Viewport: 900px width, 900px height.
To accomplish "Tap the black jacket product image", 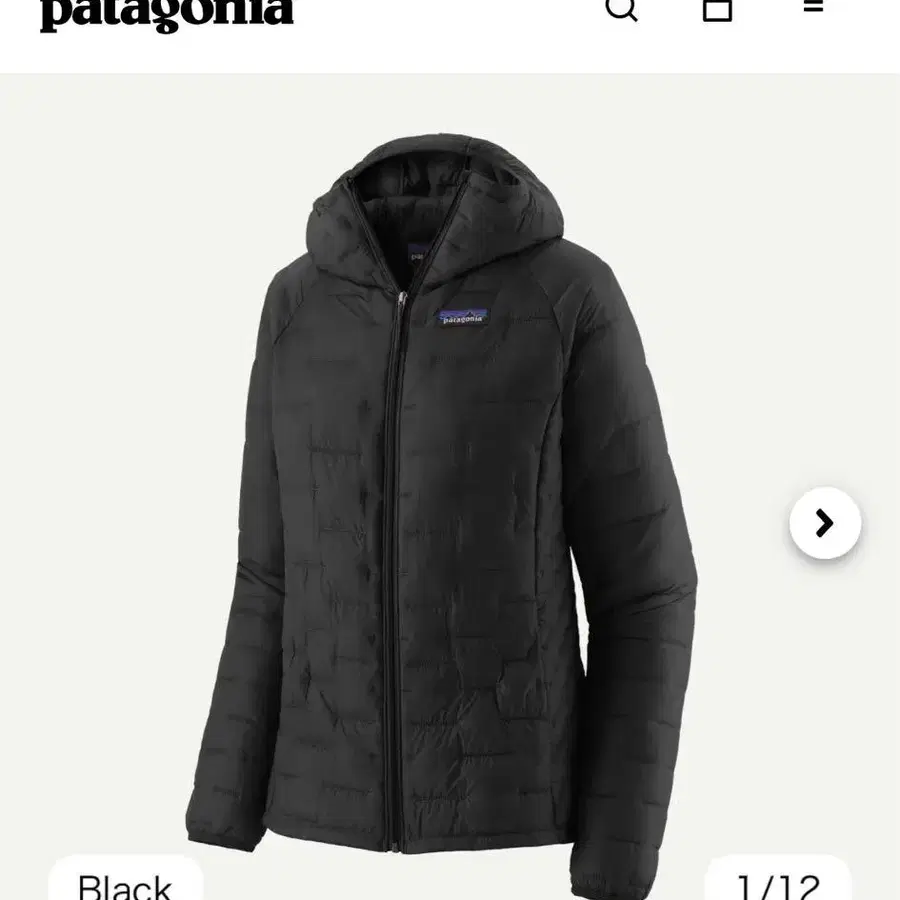I will click(x=441, y=517).
